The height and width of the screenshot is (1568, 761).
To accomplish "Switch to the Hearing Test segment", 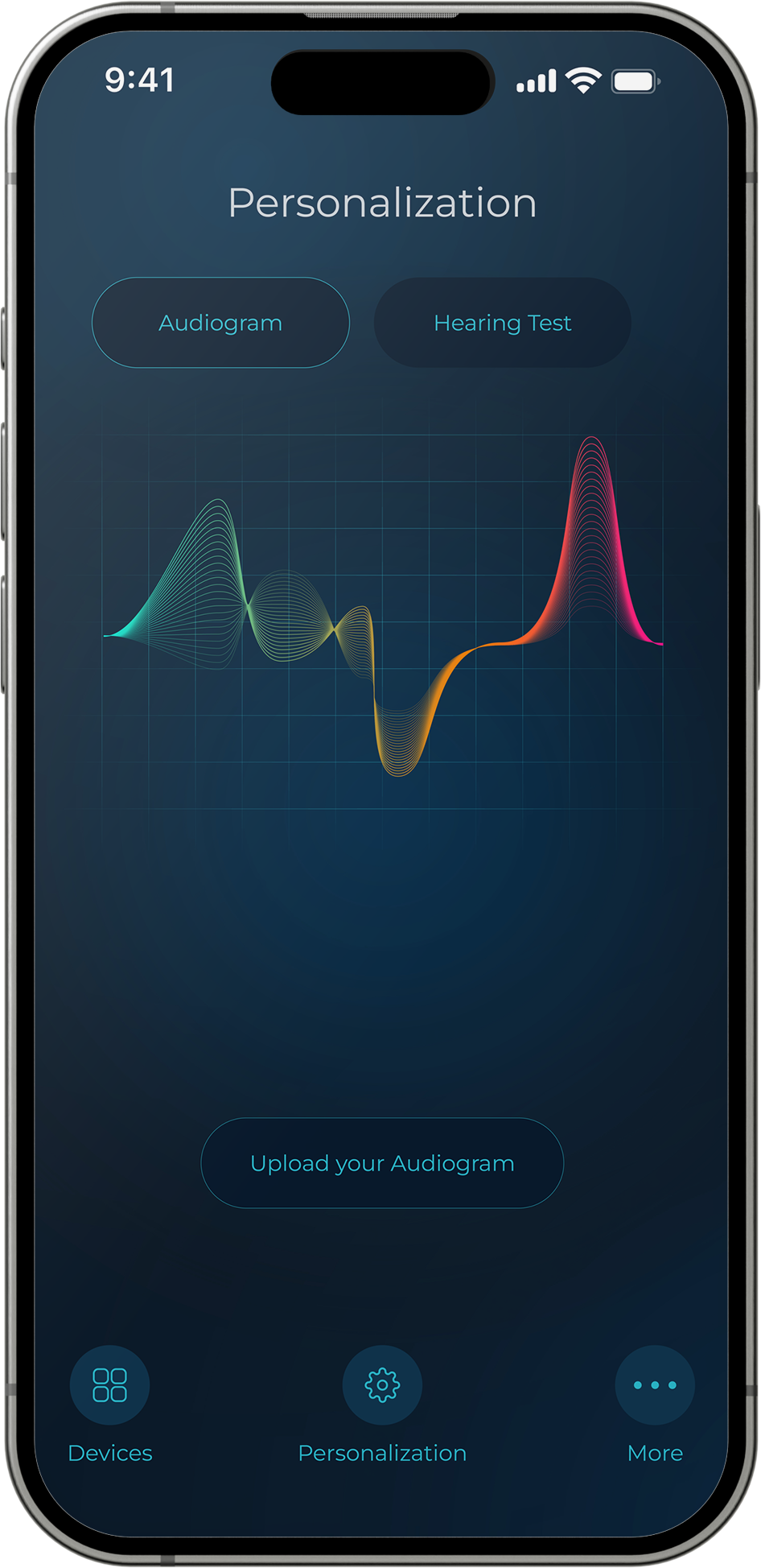I will tap(502, 323).
